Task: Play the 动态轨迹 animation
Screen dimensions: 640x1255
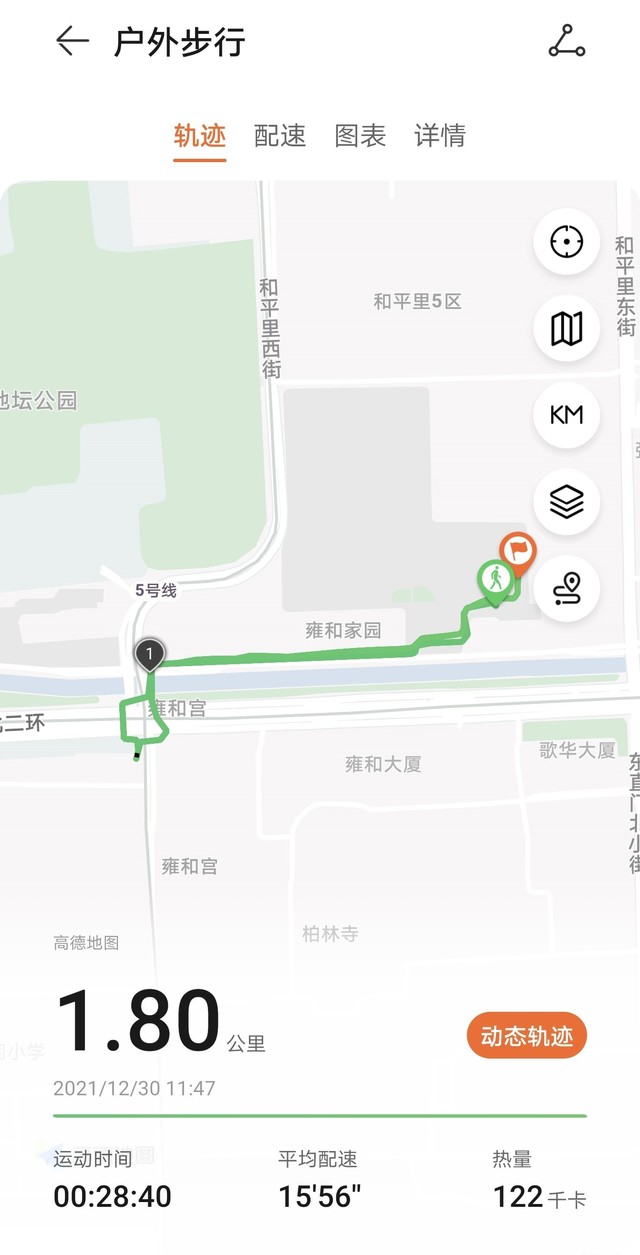Action: [527, 1036]
